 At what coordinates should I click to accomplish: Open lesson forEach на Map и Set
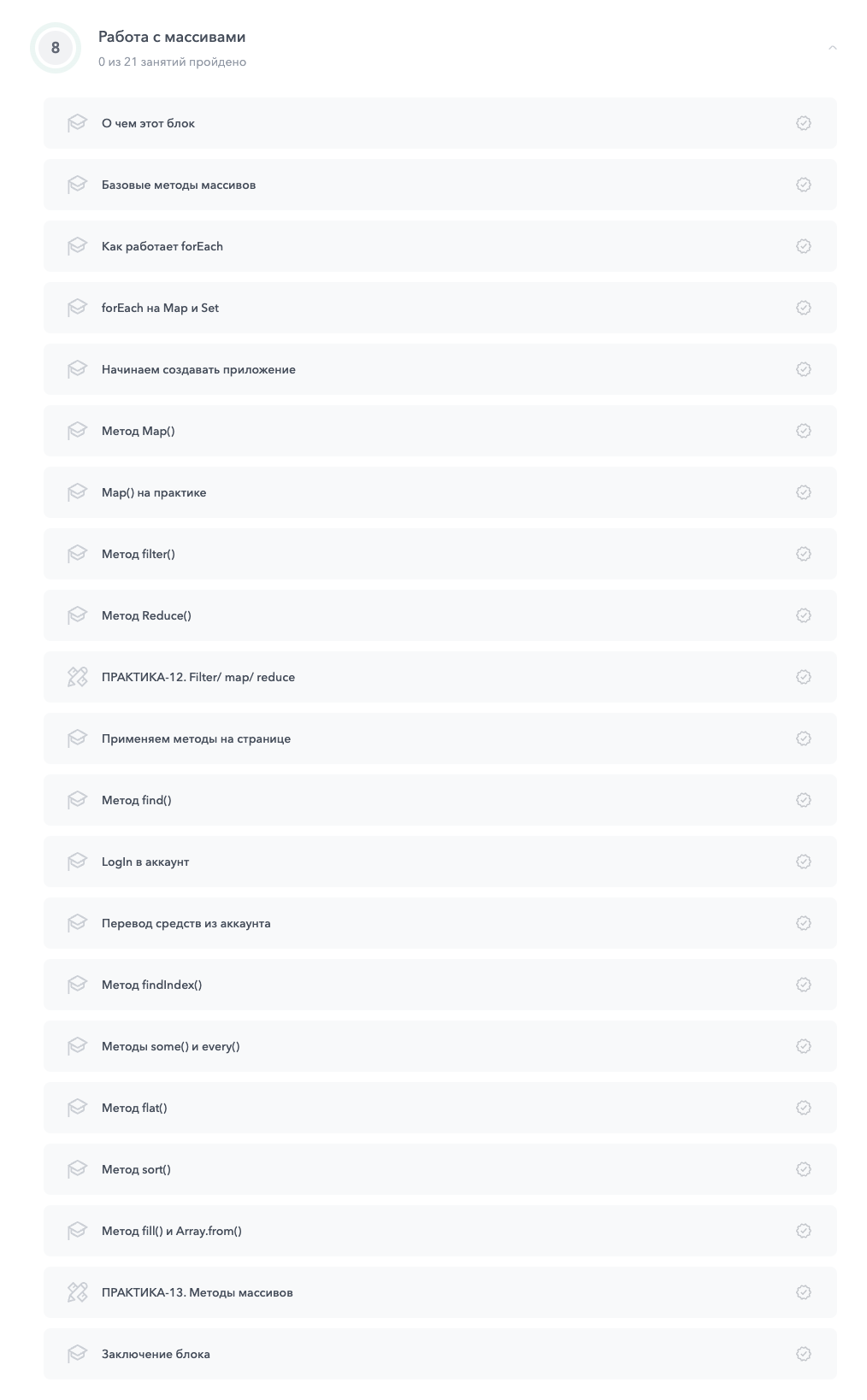point(160,308)
